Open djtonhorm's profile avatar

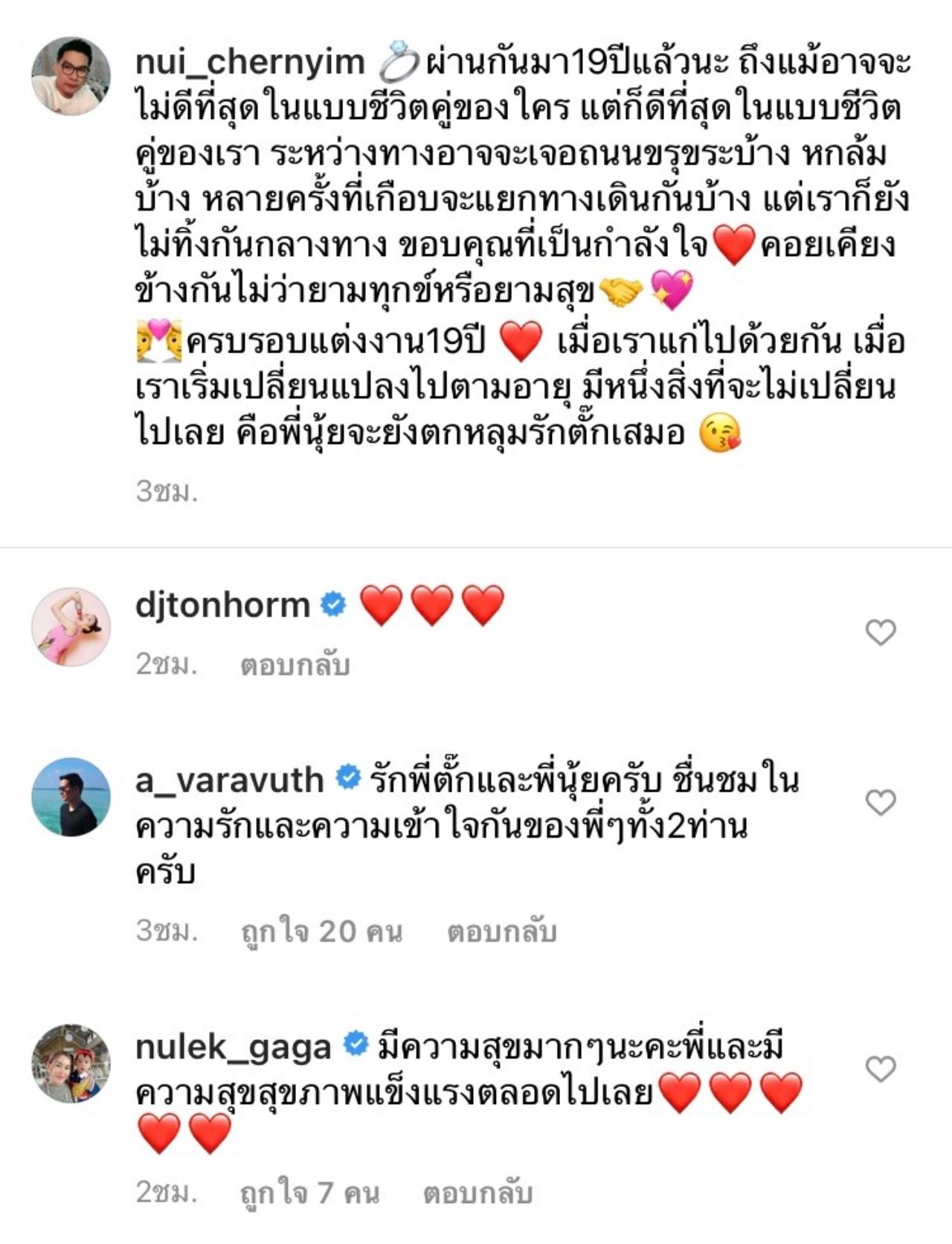pyautogui.click(x=71, y=626)
